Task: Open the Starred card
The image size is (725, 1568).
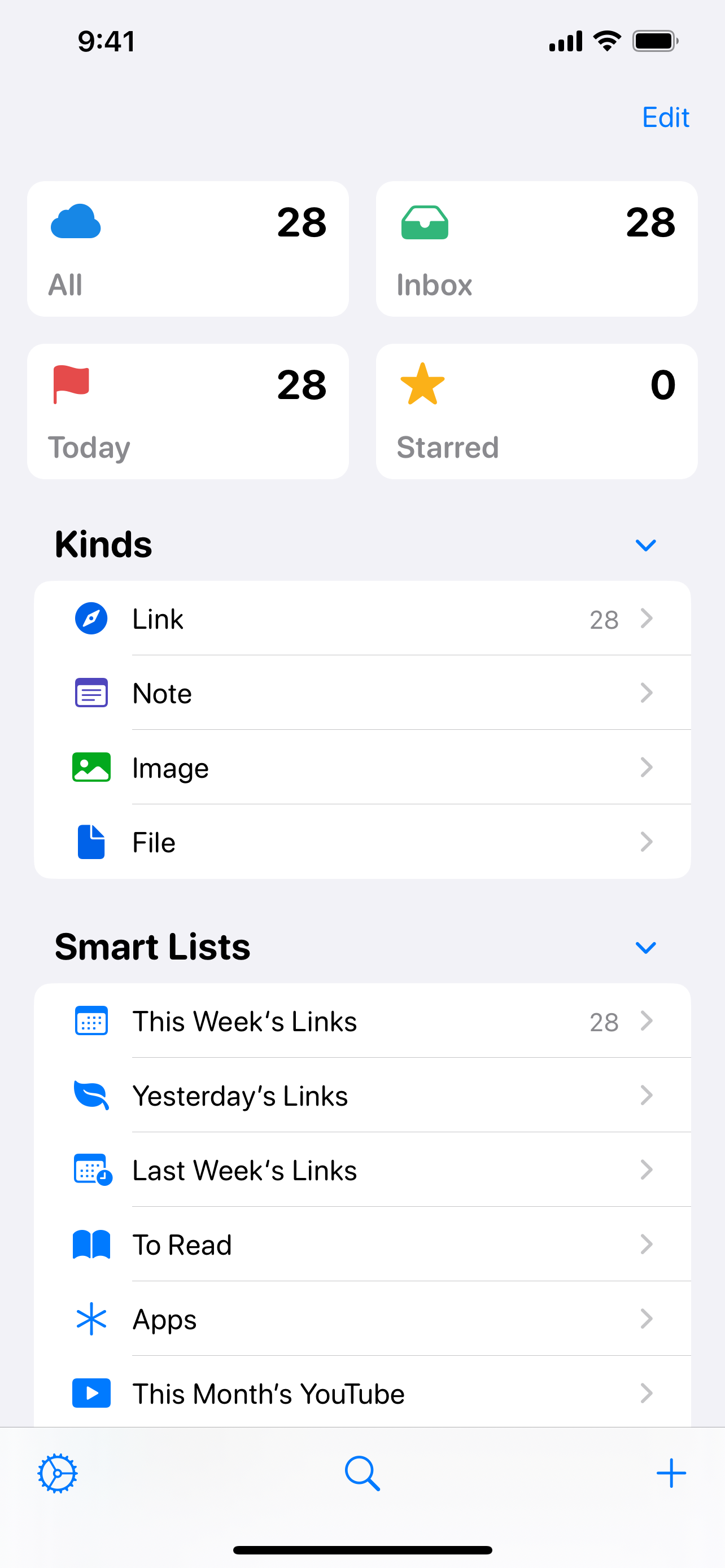Action: (536, 411)
